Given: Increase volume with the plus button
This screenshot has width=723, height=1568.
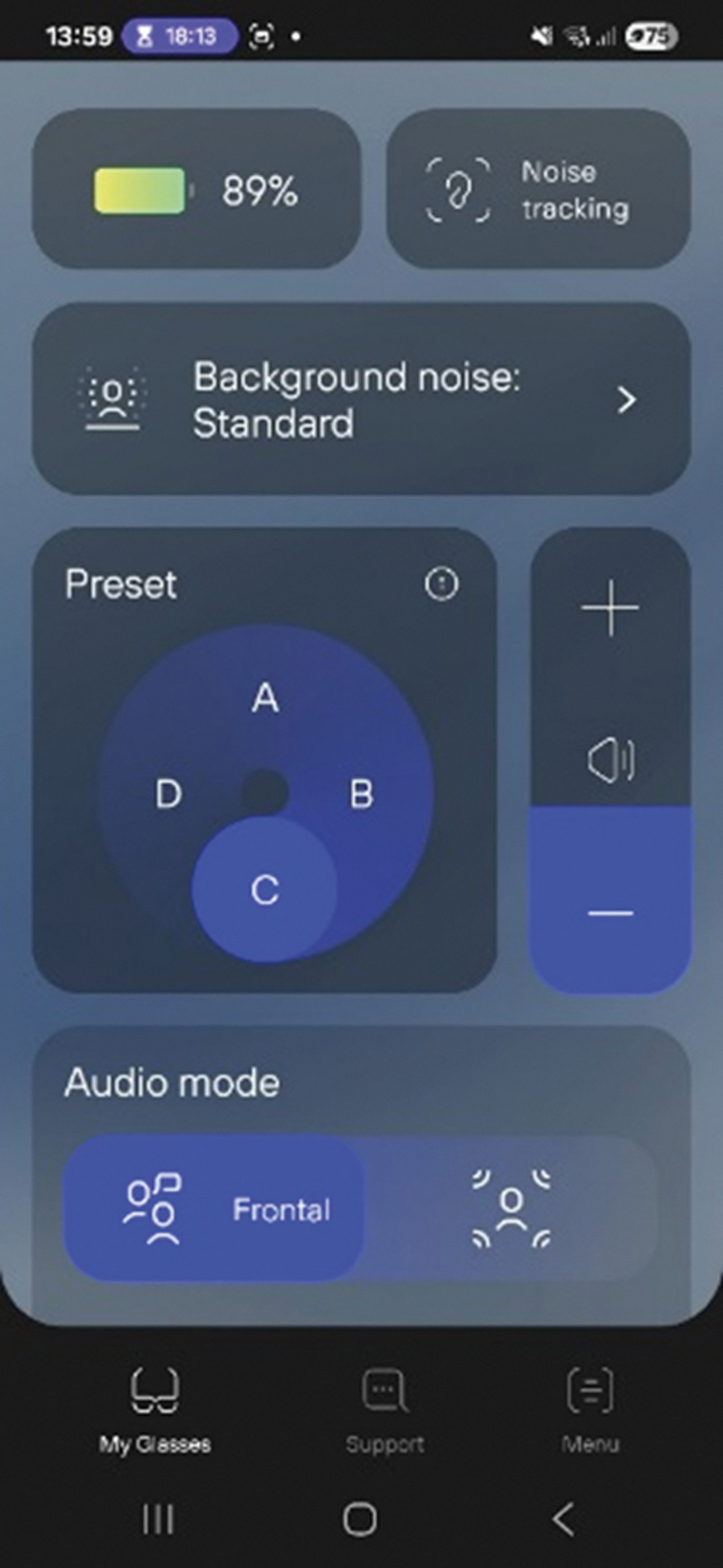Looking at the screenshot, I should [610, 608].
